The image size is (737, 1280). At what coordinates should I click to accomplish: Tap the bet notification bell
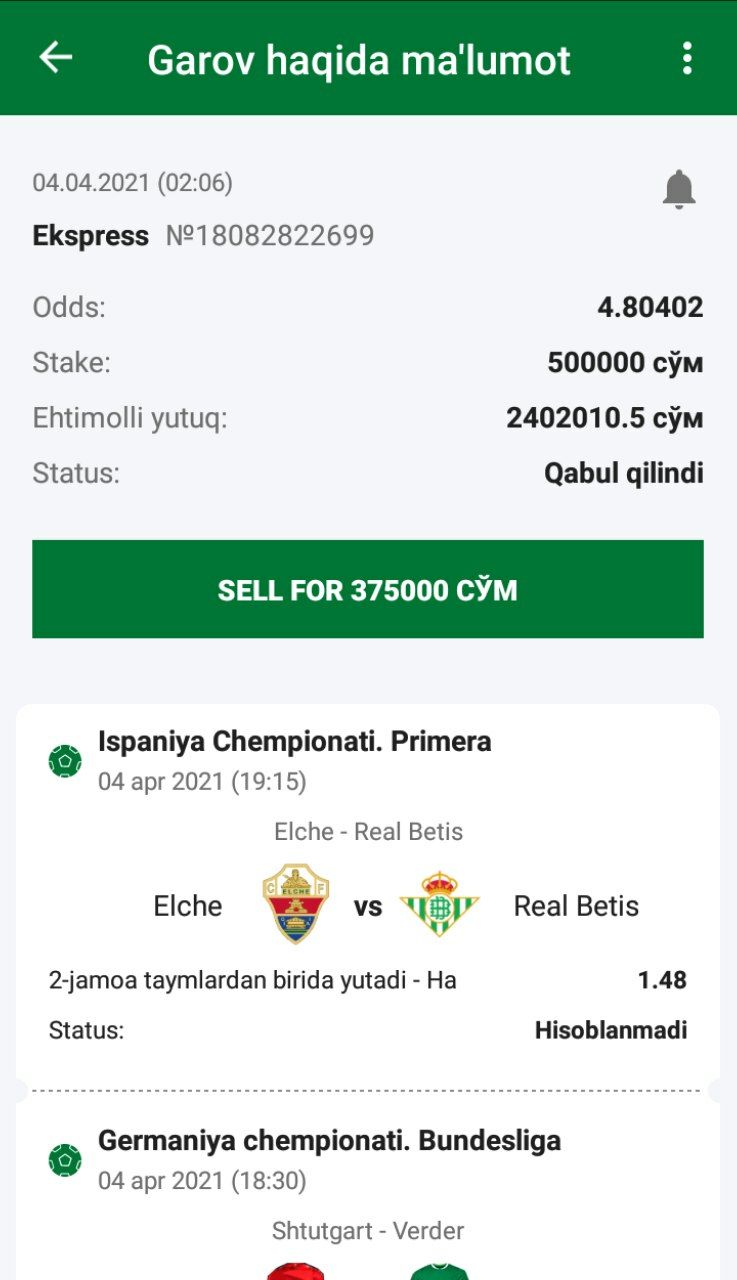click(x=679, y=188)
